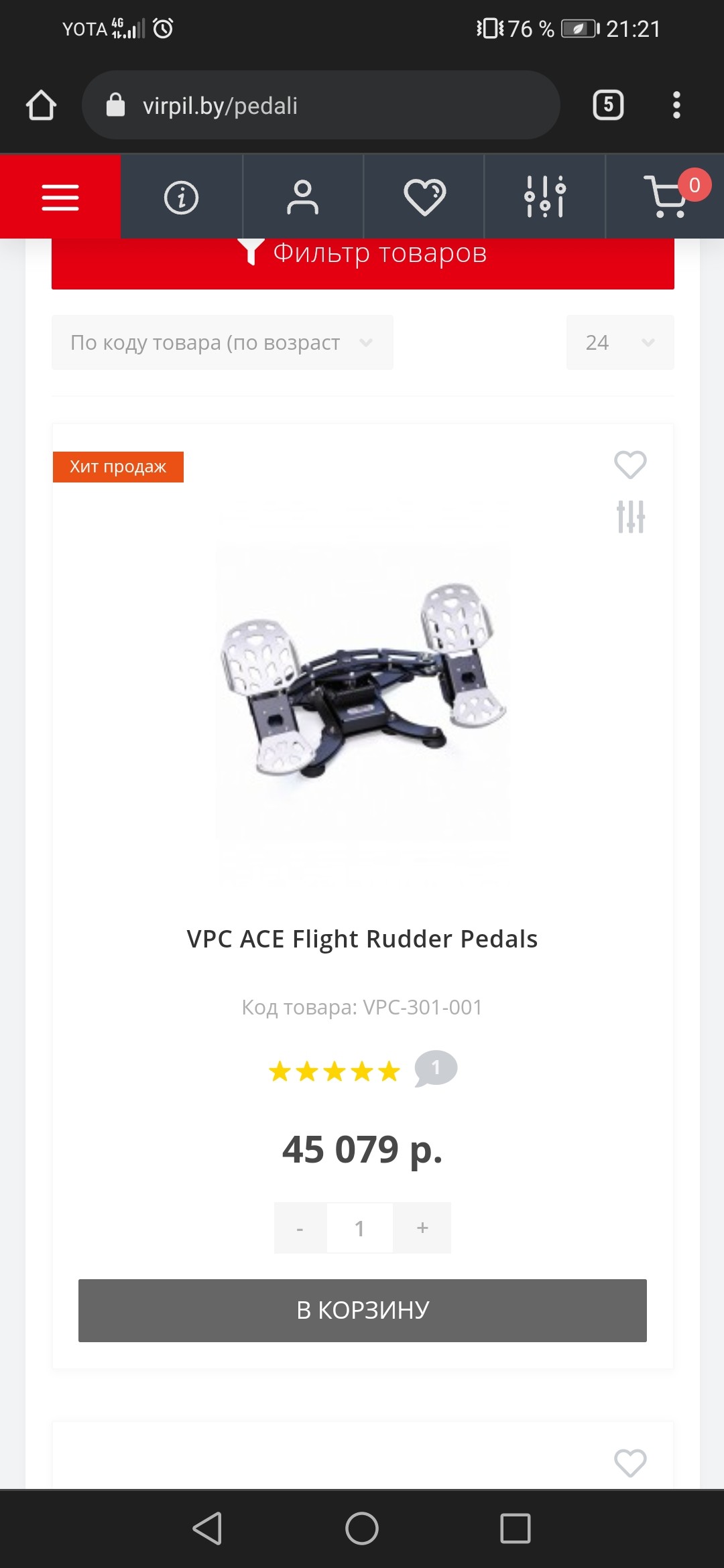The image size is (724, 1568).
Task: Open the red hamburger menu
Action: (60, 197)
